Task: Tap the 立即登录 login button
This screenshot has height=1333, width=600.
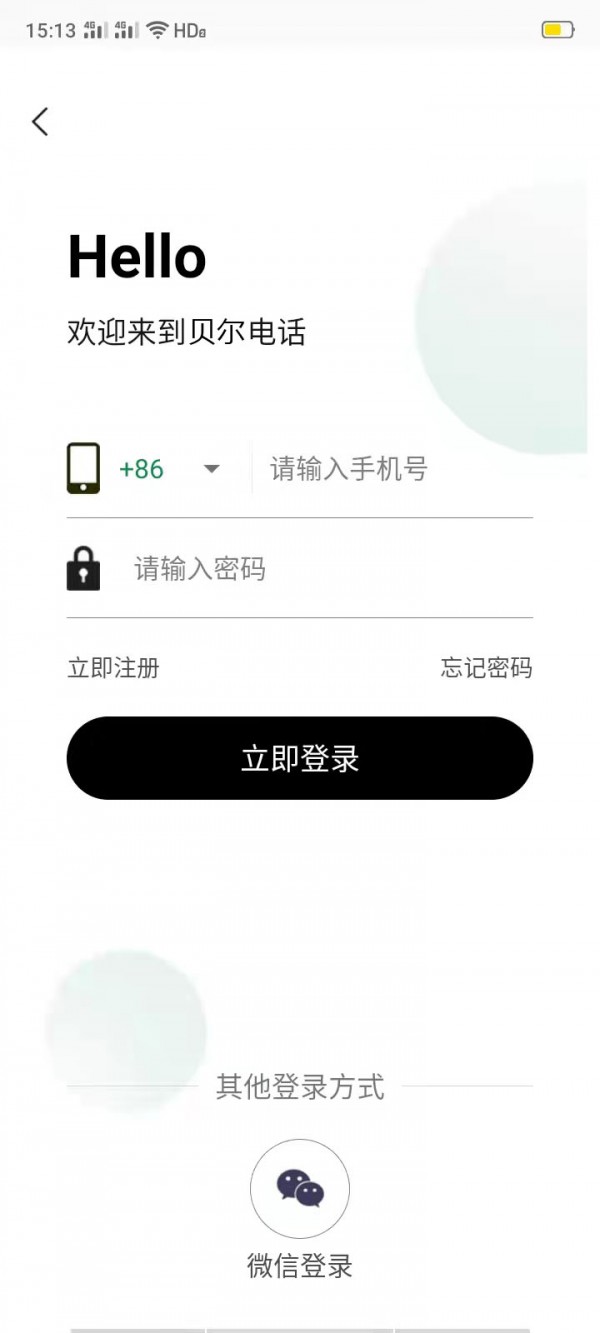Action: pyautogui.click(x=300, y=758)
